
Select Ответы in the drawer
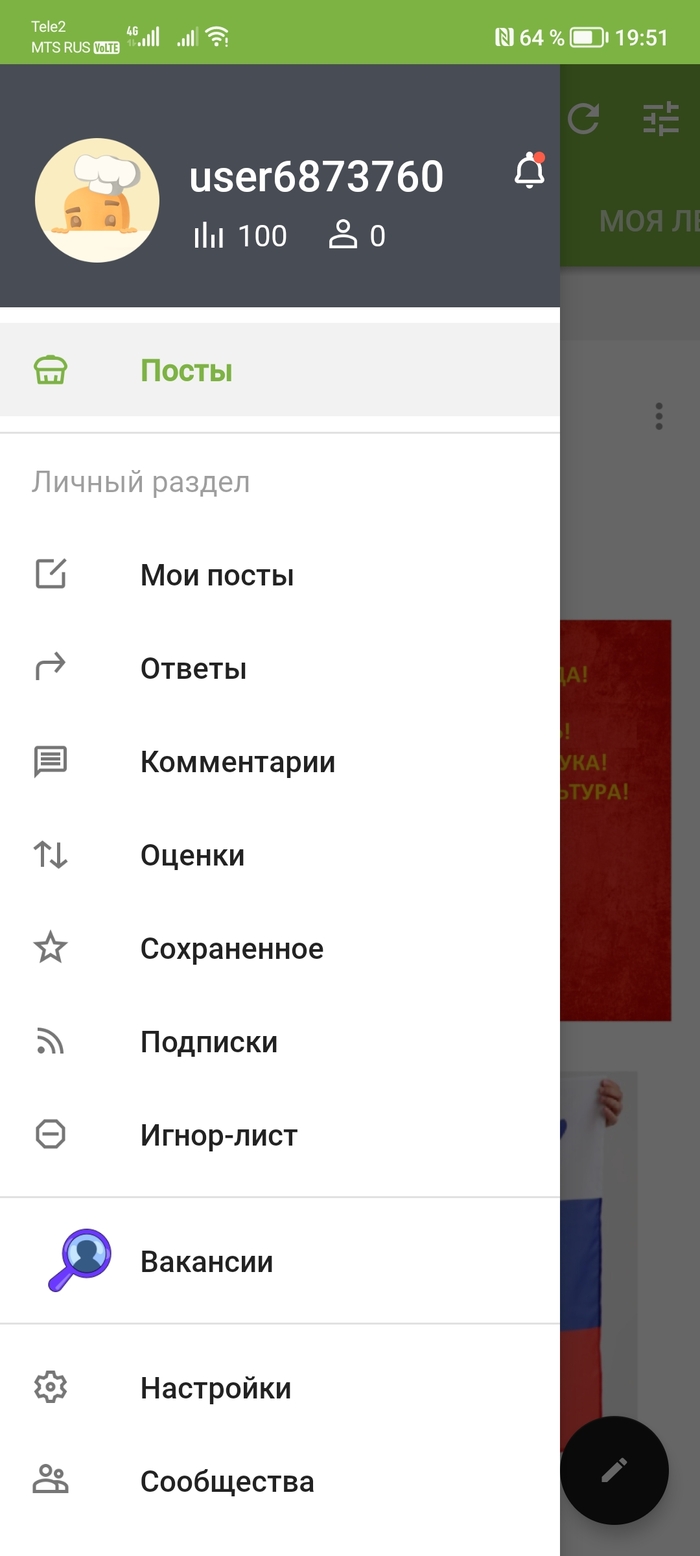(193, 669)
